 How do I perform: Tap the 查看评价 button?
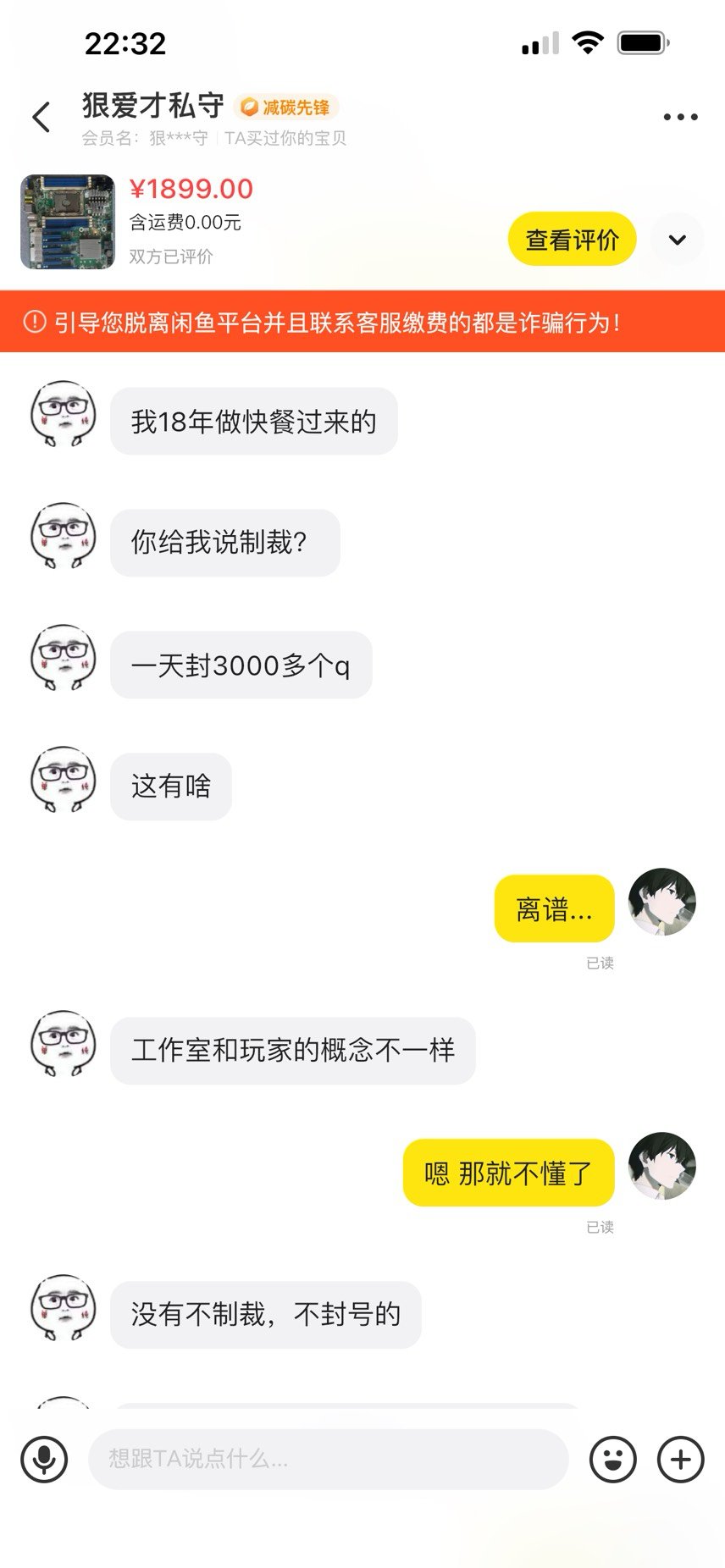click(x=572, y=240)
